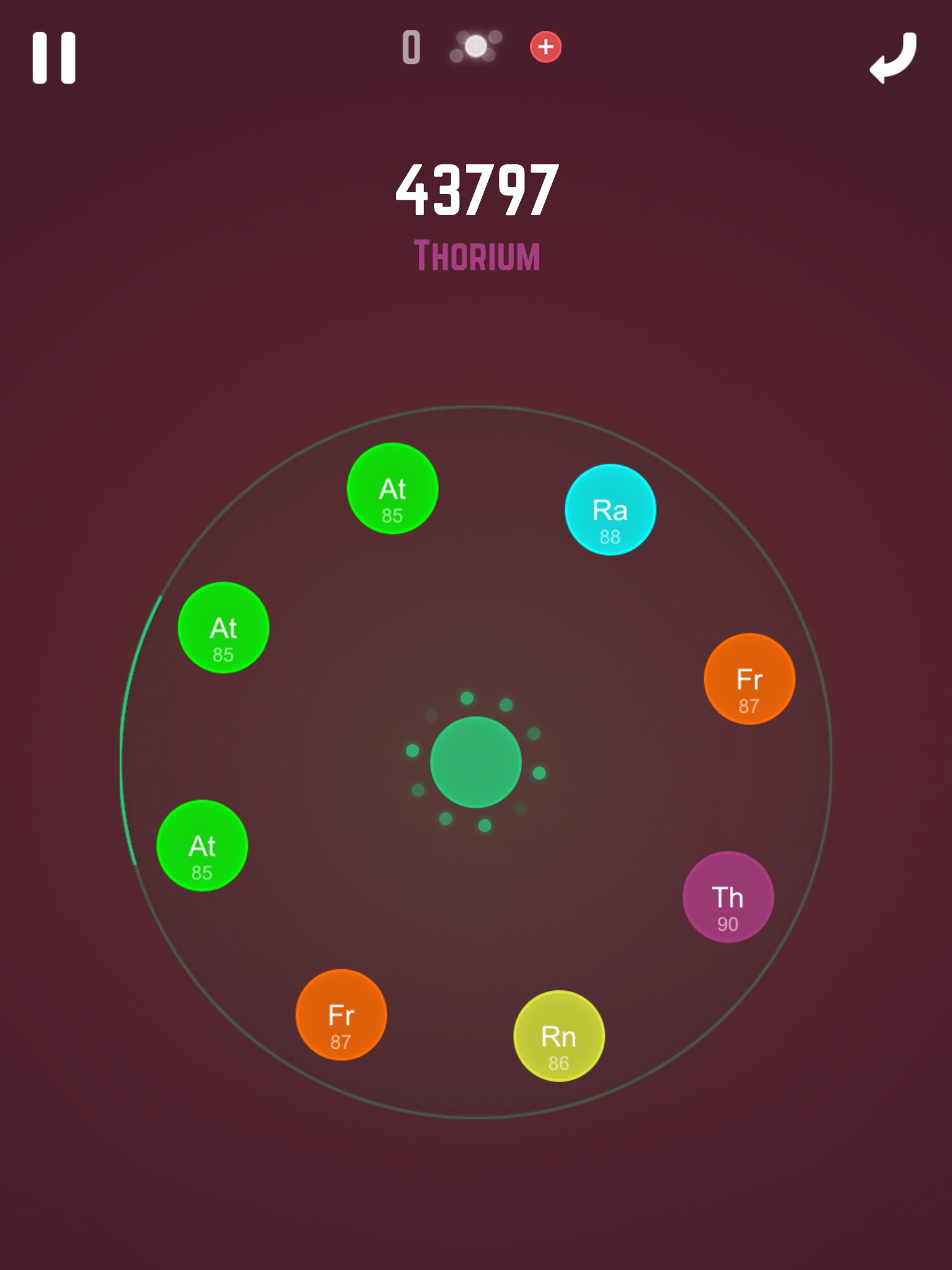Viewport: 952px width, 1270px height.
Task: Tap the Ra 88 atom
Action: tap(610, 510)
